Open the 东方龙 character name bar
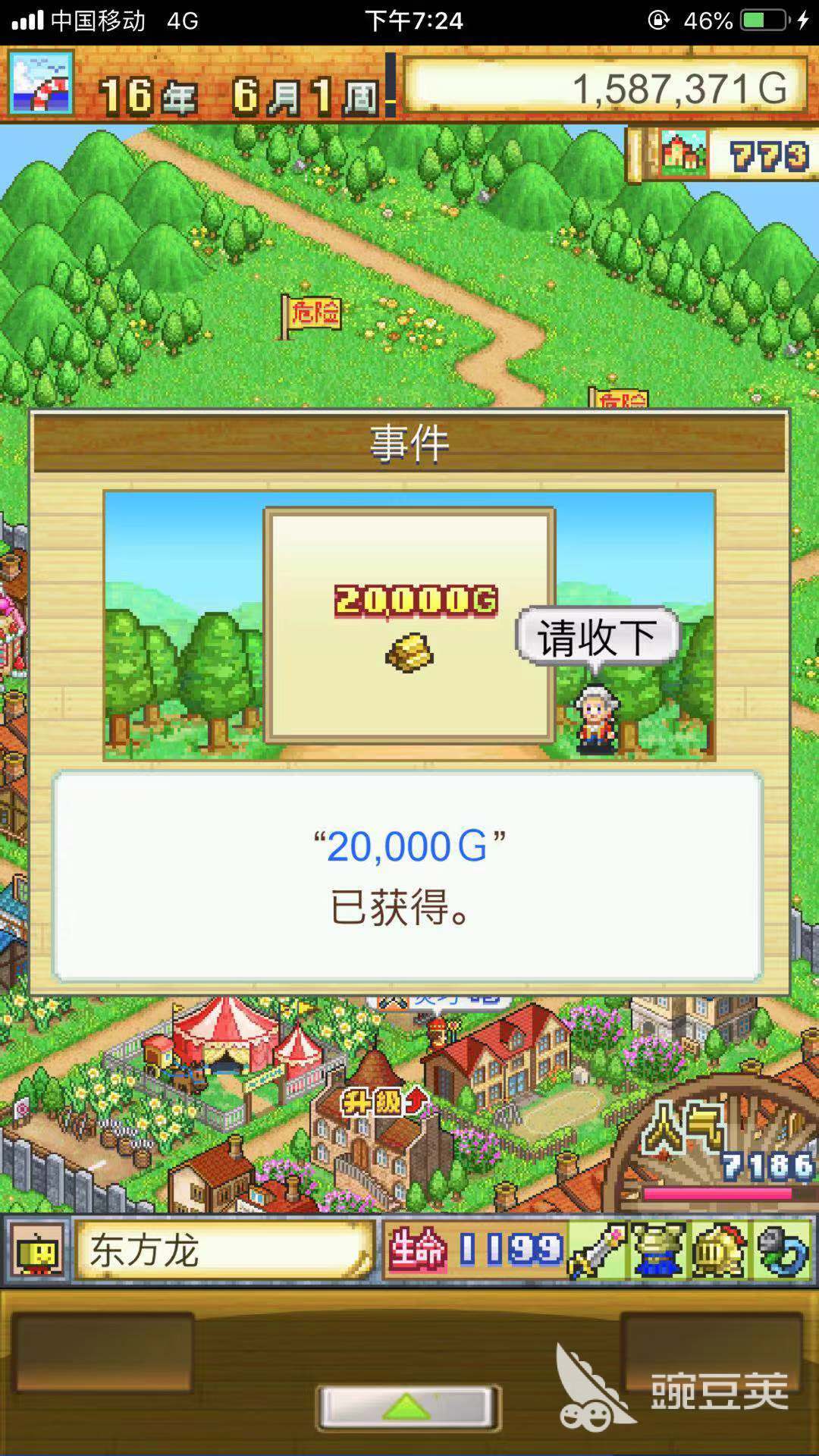 tap(224, 1250)
